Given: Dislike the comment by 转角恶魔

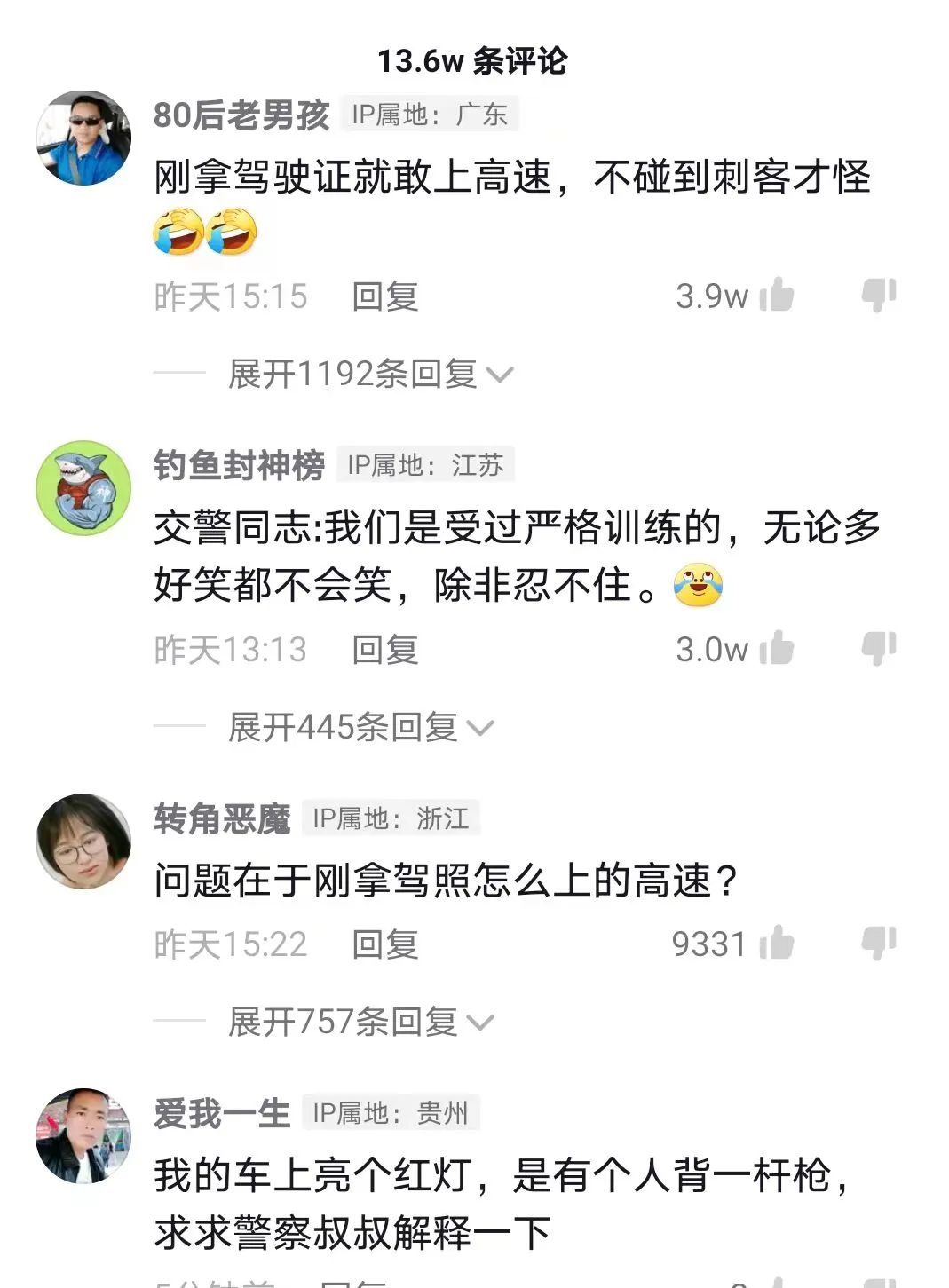Looking at the screenshot, I should click(x=878, y=943).
